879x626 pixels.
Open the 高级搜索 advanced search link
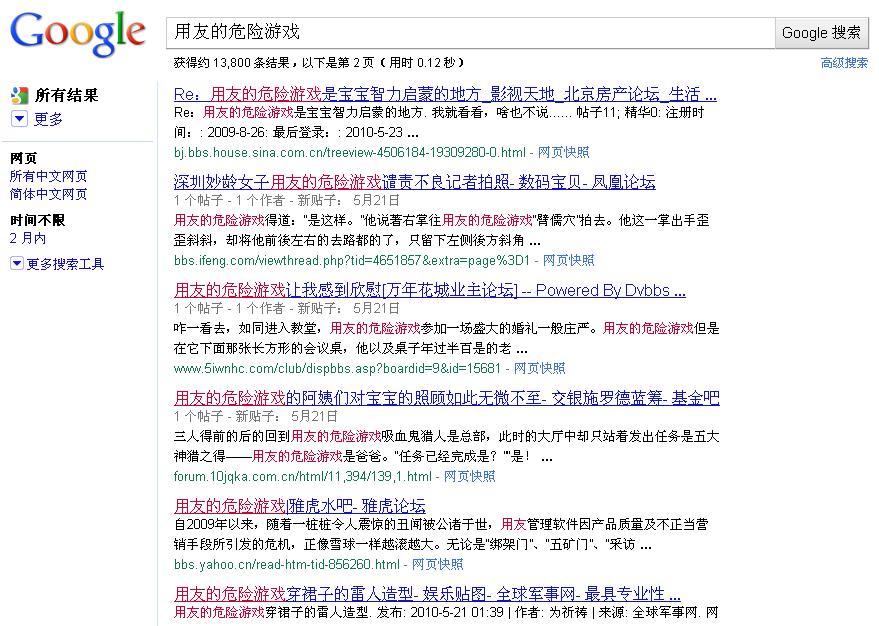(x=844, y=63)
